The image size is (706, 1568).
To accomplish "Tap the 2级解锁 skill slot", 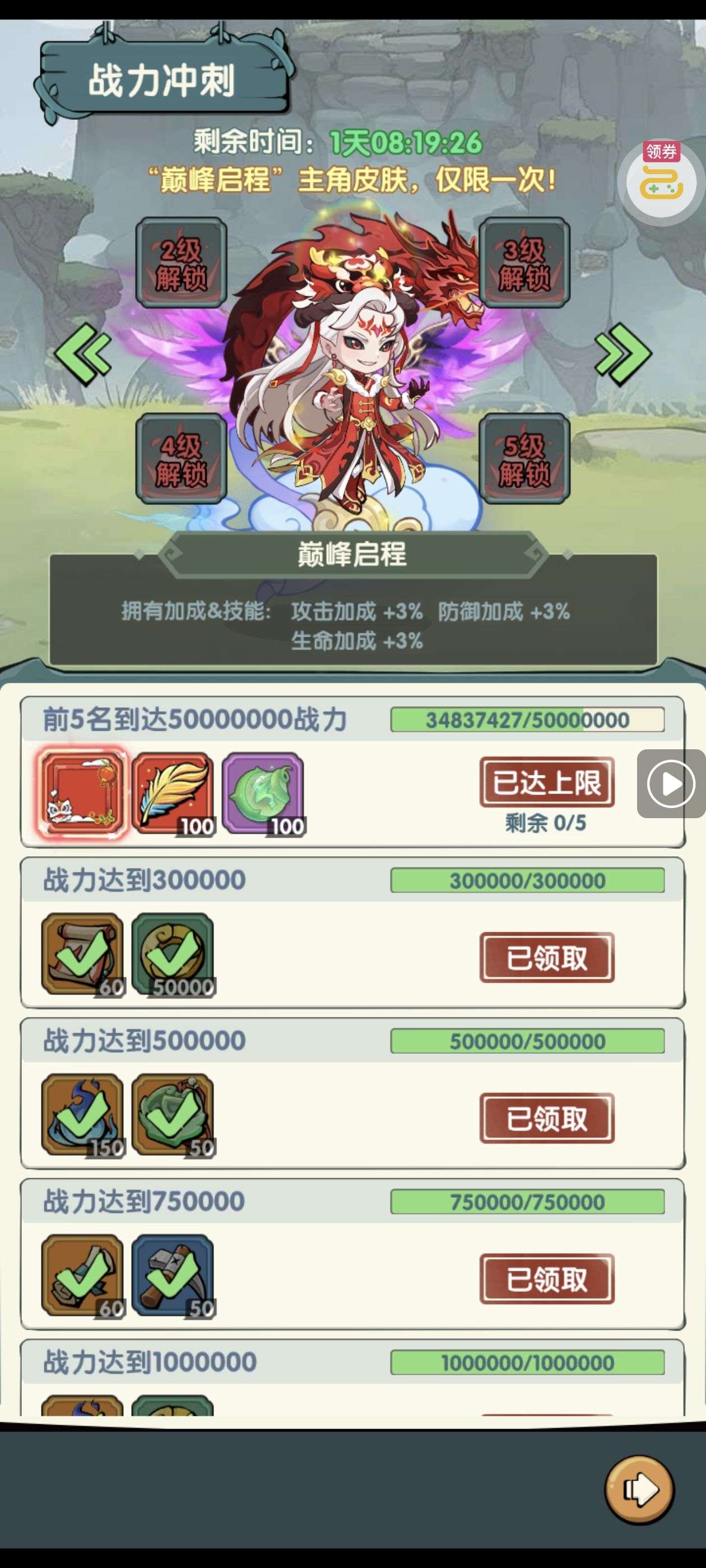I will [x=181, y=263].
